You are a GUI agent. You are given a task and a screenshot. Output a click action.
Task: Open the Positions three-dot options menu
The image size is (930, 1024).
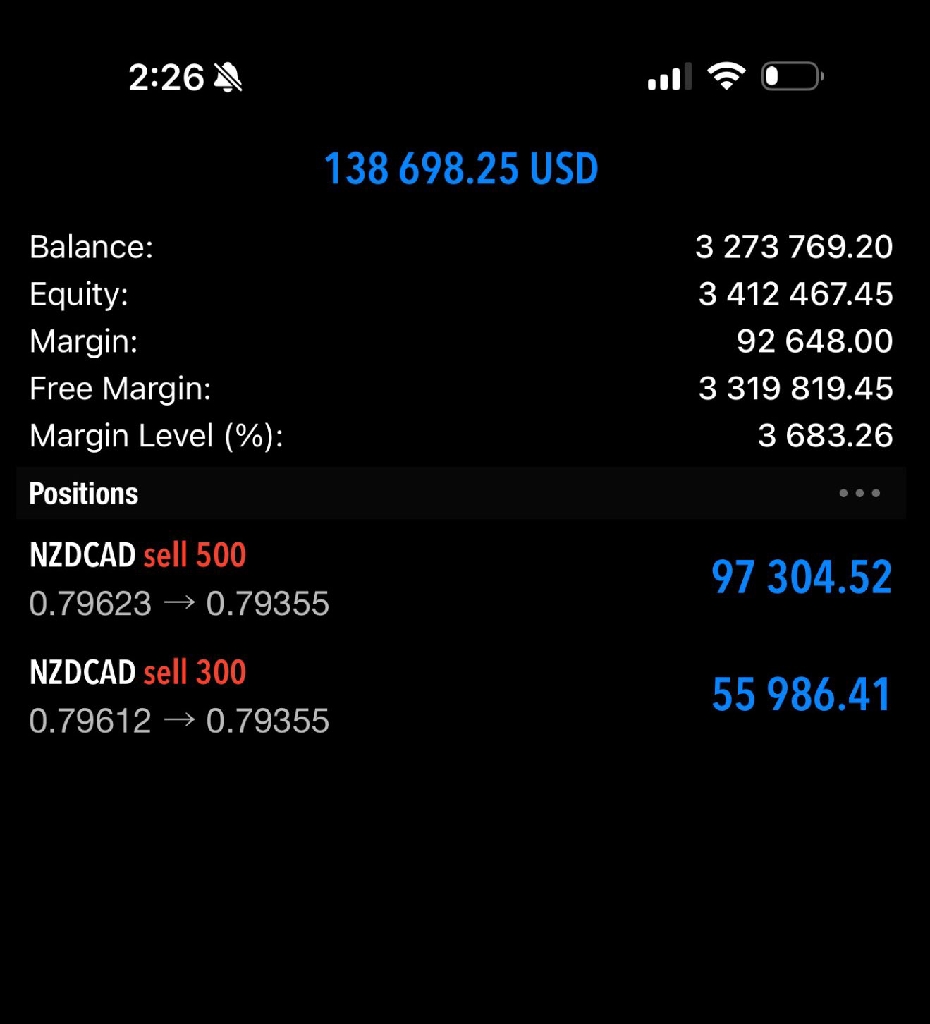pos(859,493)
